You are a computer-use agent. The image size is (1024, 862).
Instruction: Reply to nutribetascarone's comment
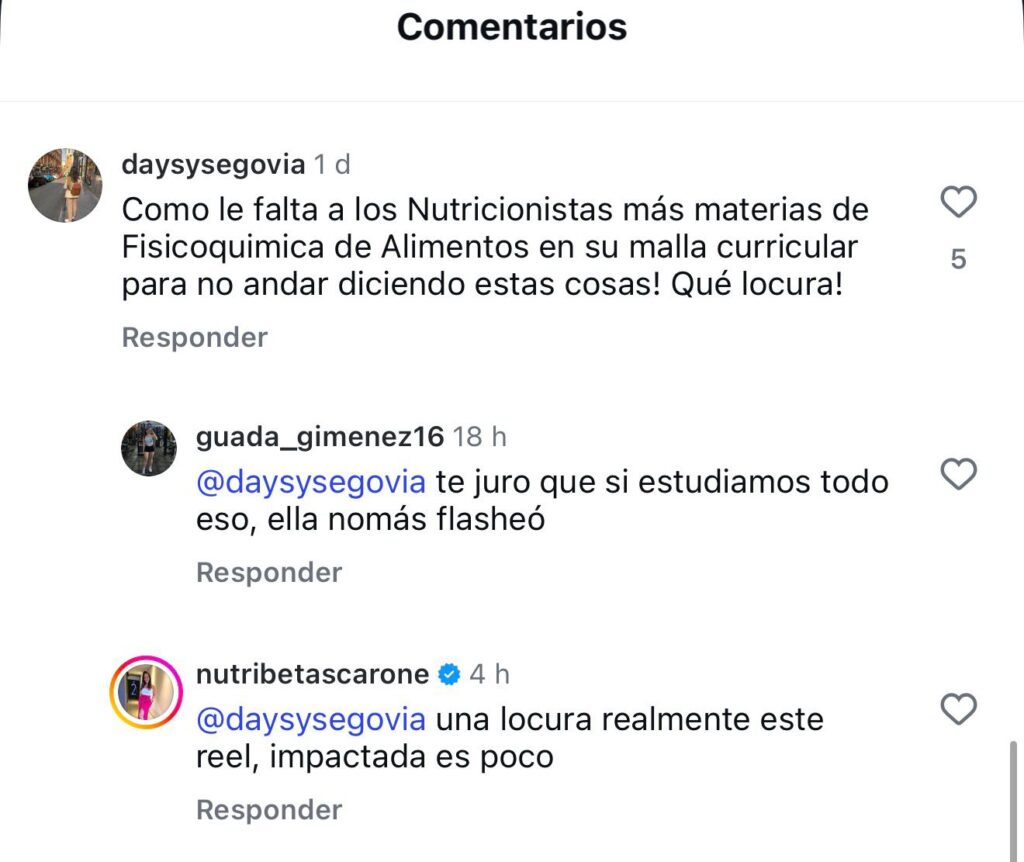269,810
